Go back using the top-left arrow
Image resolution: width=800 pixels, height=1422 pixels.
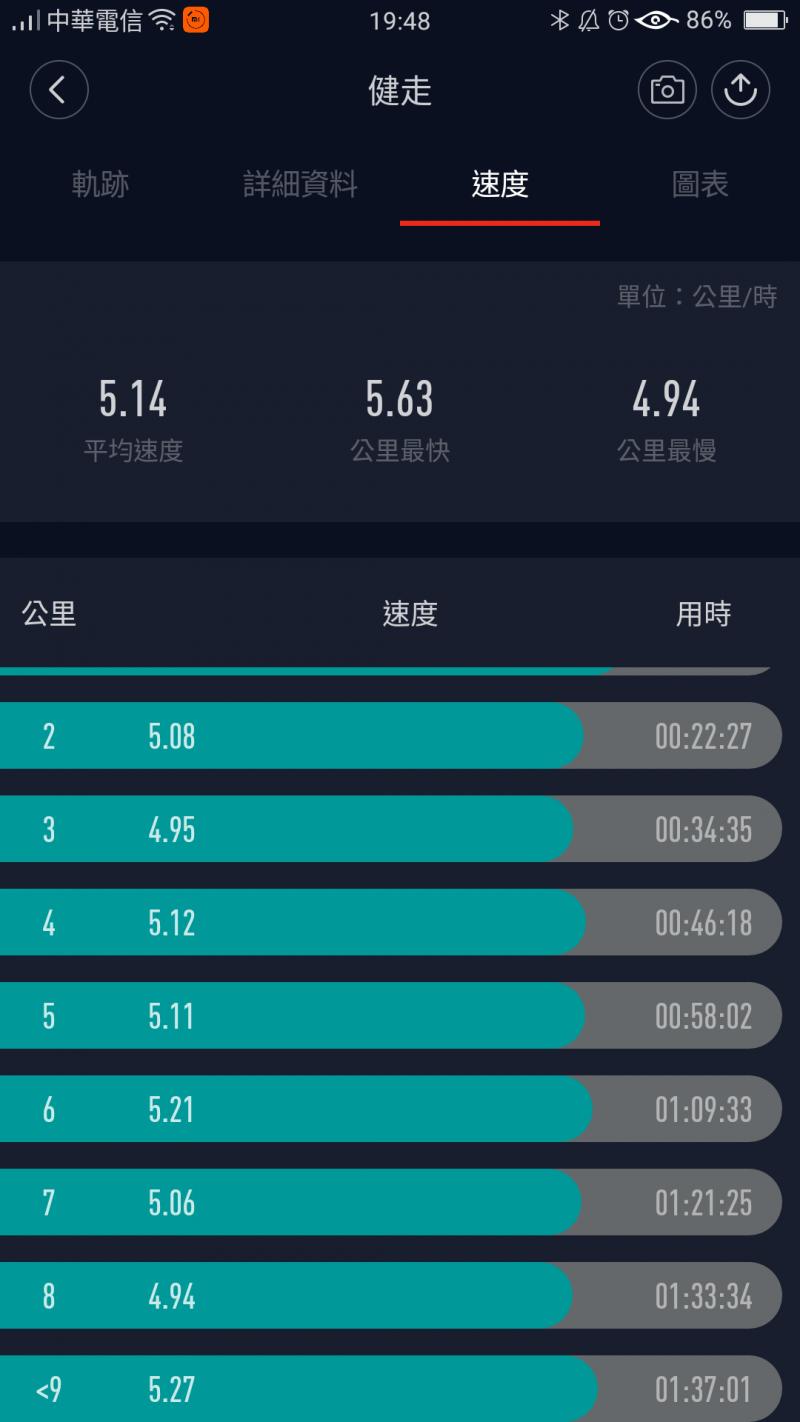[x=59, y=90]
